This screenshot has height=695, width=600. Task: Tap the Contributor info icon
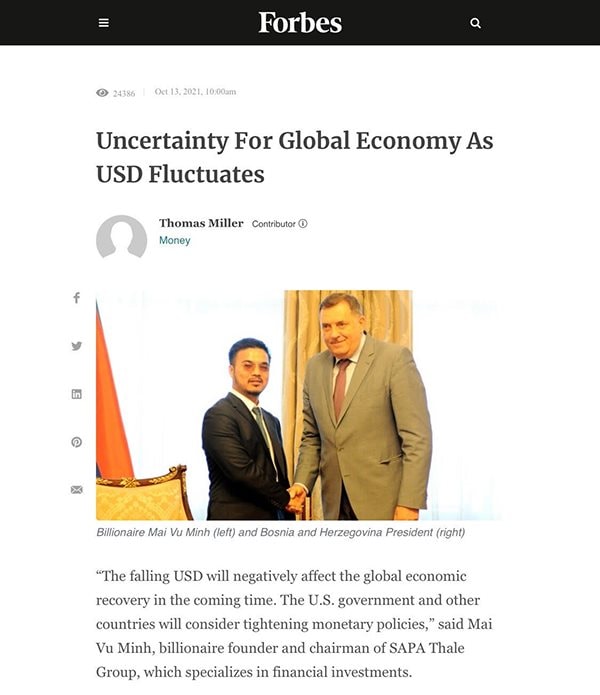click(x=303, y=224)
